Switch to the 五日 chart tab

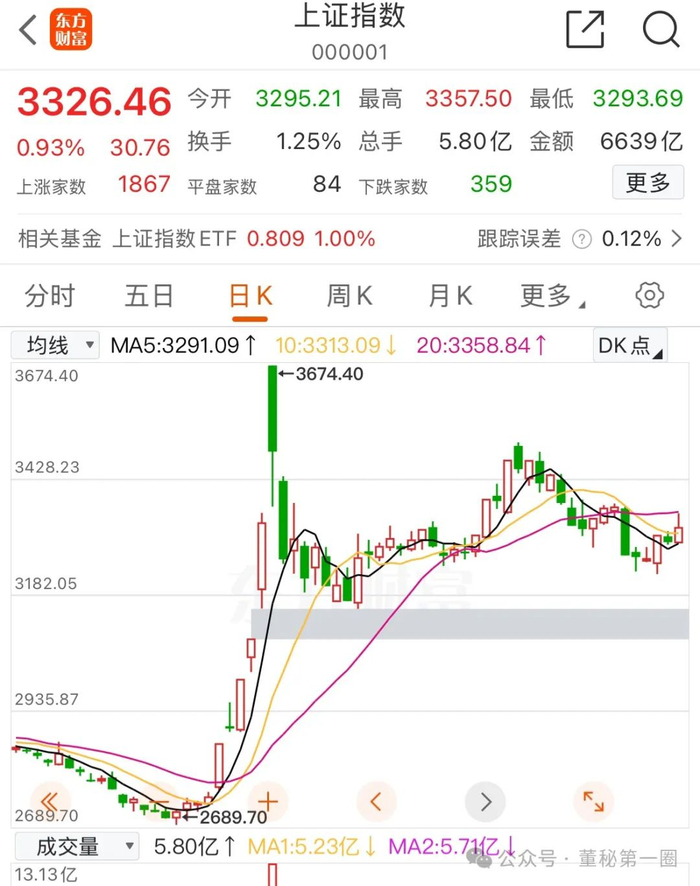click(149, 296)
